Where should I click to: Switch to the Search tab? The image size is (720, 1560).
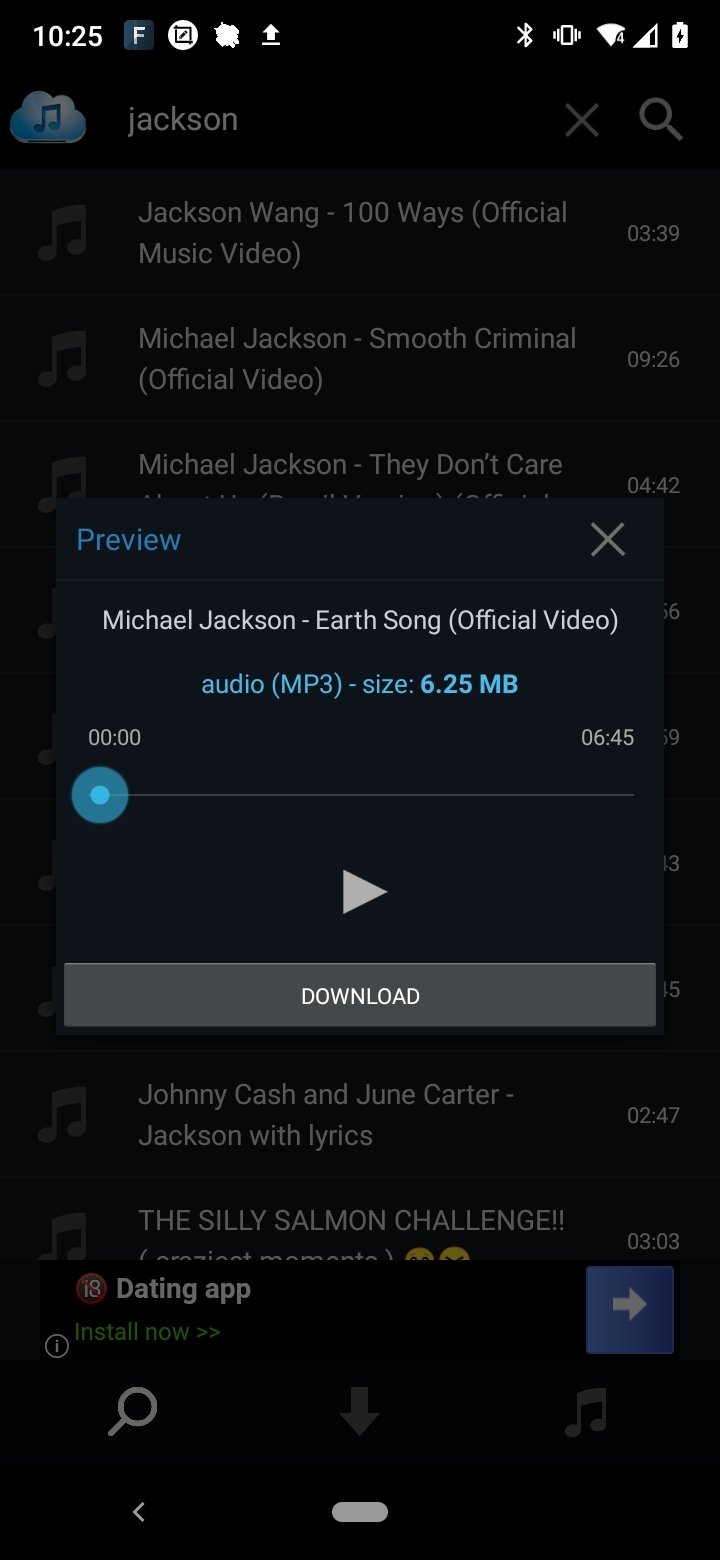(132, 1412)
